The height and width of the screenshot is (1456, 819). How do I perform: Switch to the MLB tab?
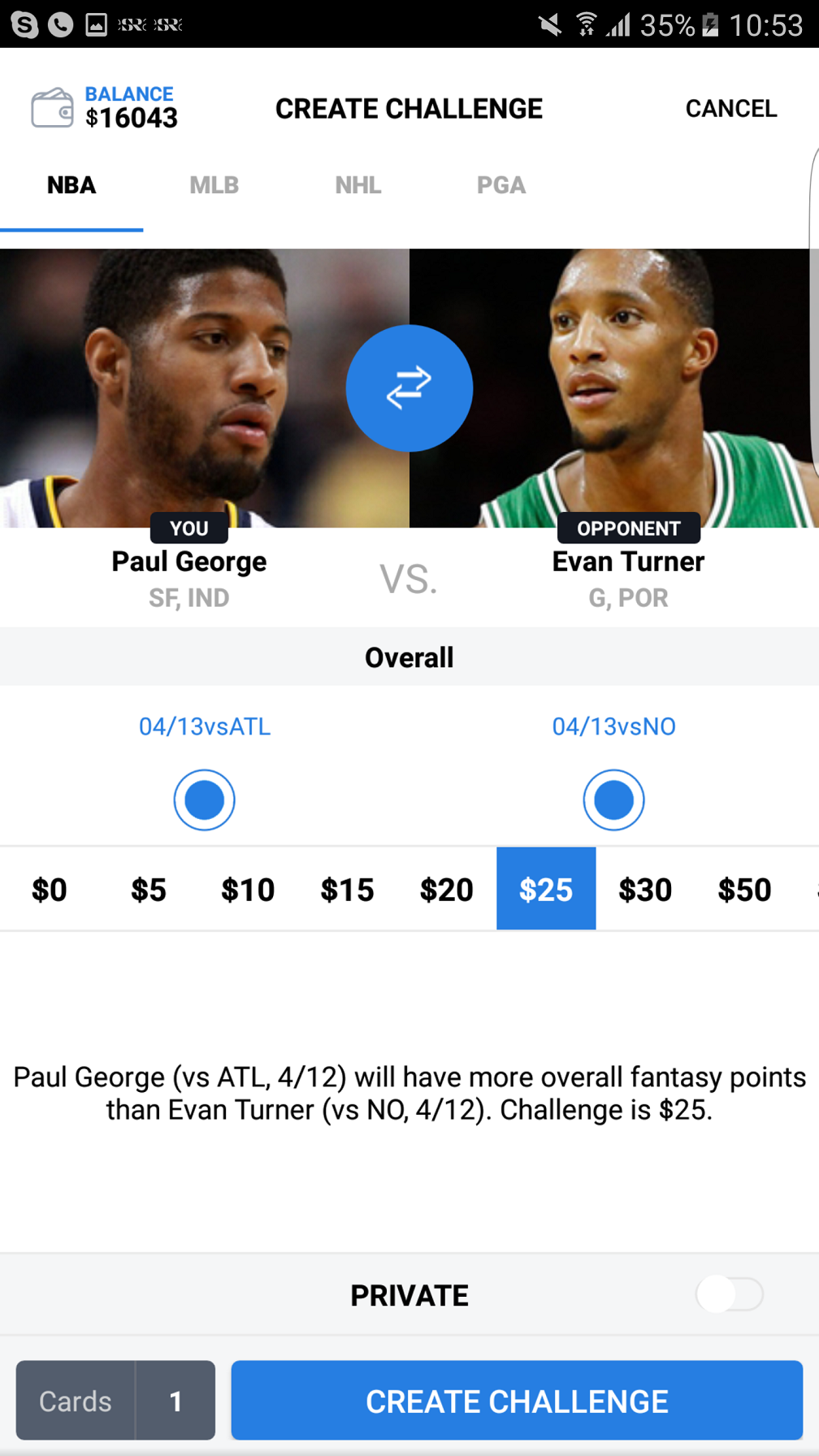tap(214, 185)
